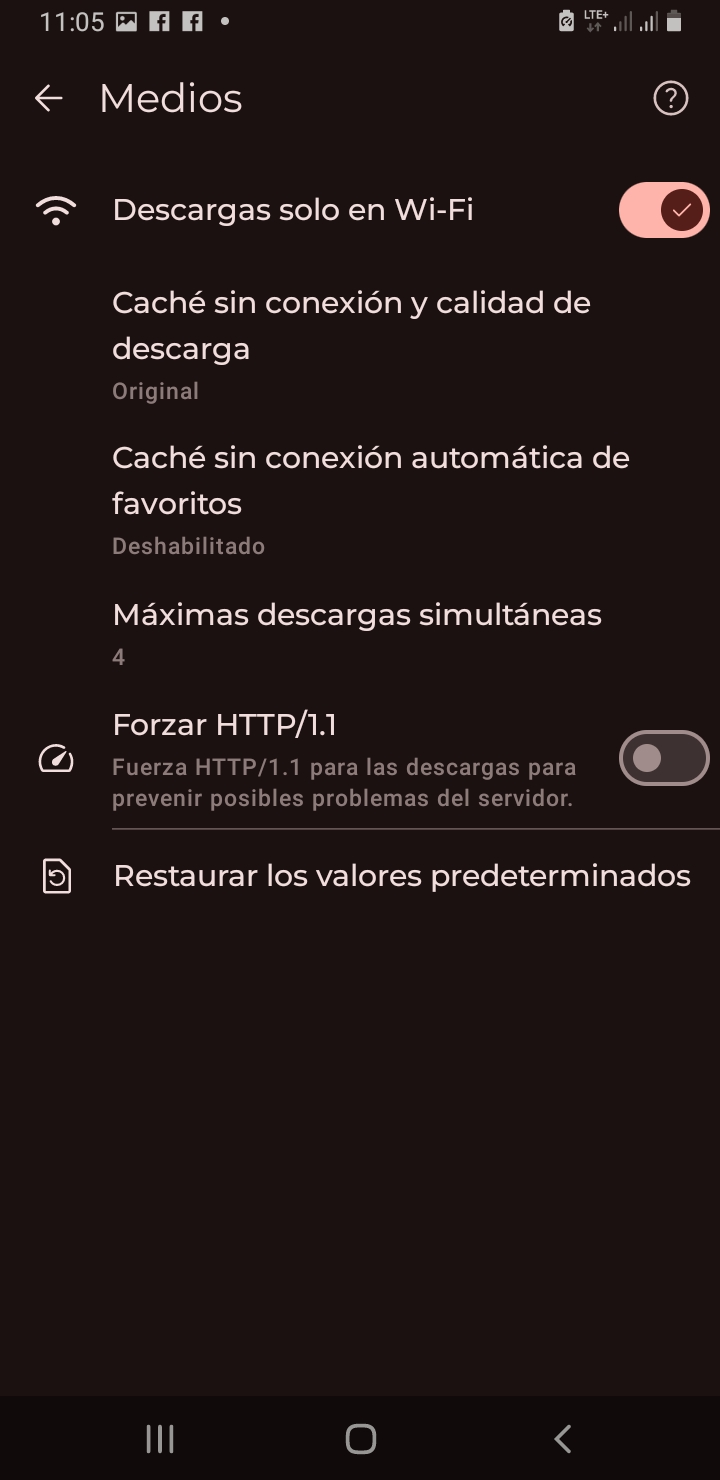Go back using the top-left arrow
The width and height of the screenshot is (720, 1480).
pyautogui.click(x=48, y=98)
